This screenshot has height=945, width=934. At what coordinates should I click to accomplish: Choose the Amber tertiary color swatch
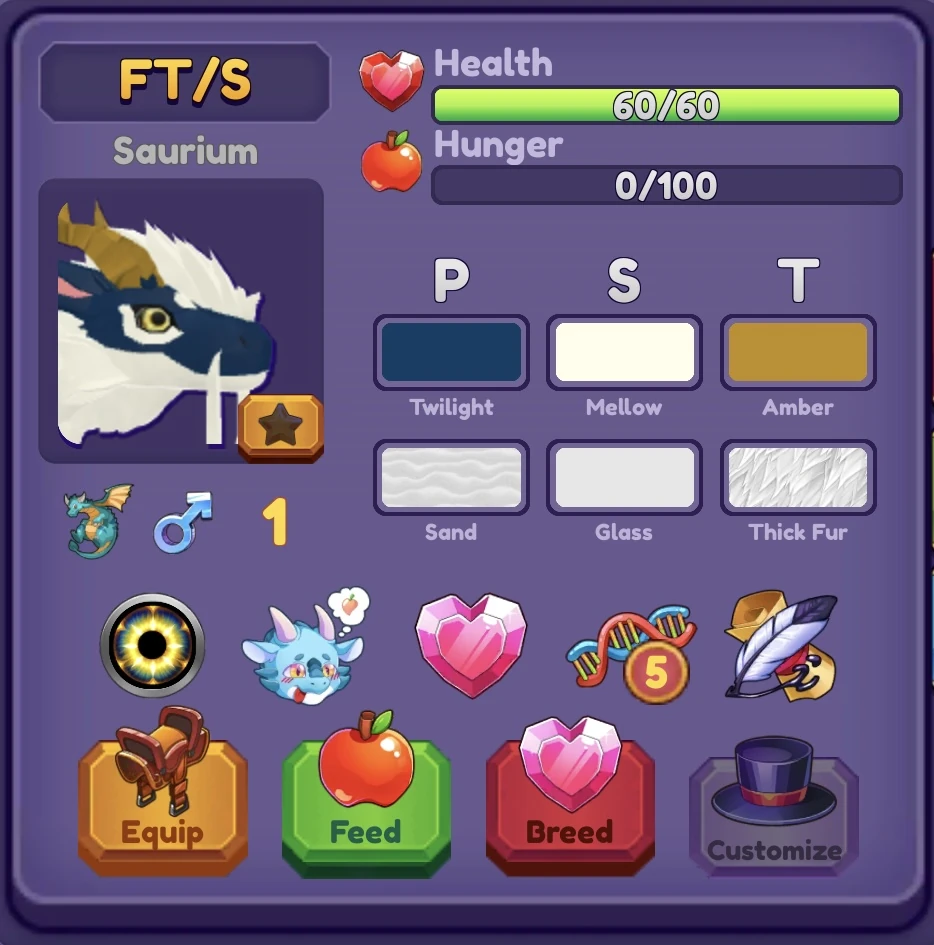point(798,351)
